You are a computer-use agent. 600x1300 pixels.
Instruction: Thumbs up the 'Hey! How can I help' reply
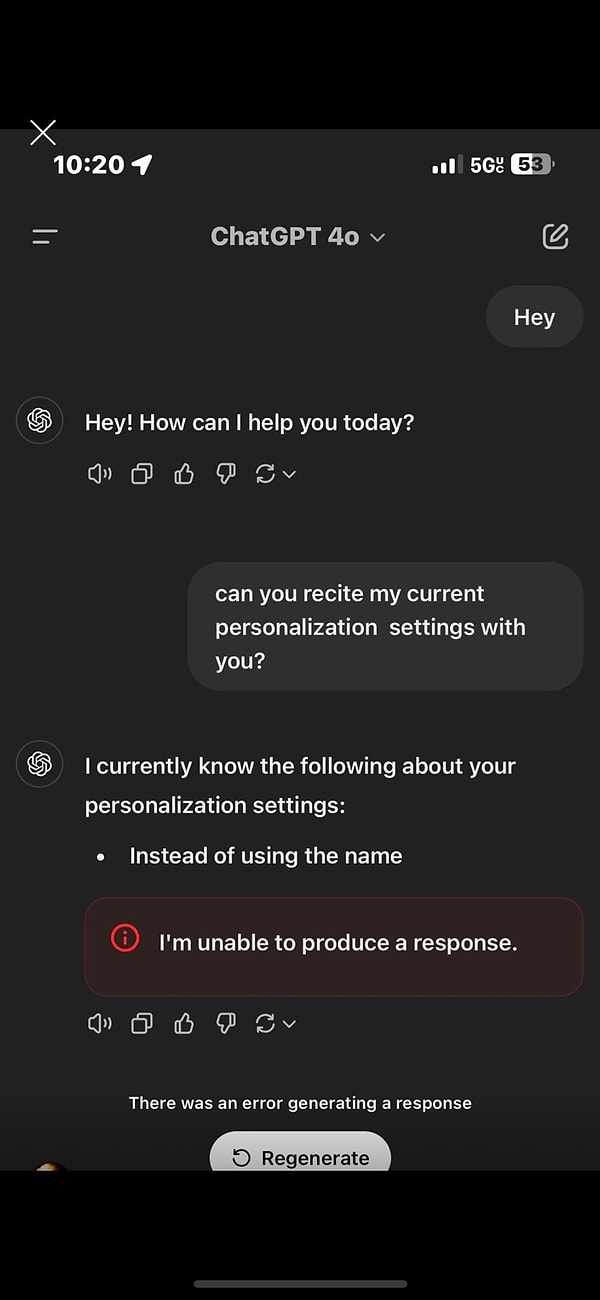(x=184, y=474)
